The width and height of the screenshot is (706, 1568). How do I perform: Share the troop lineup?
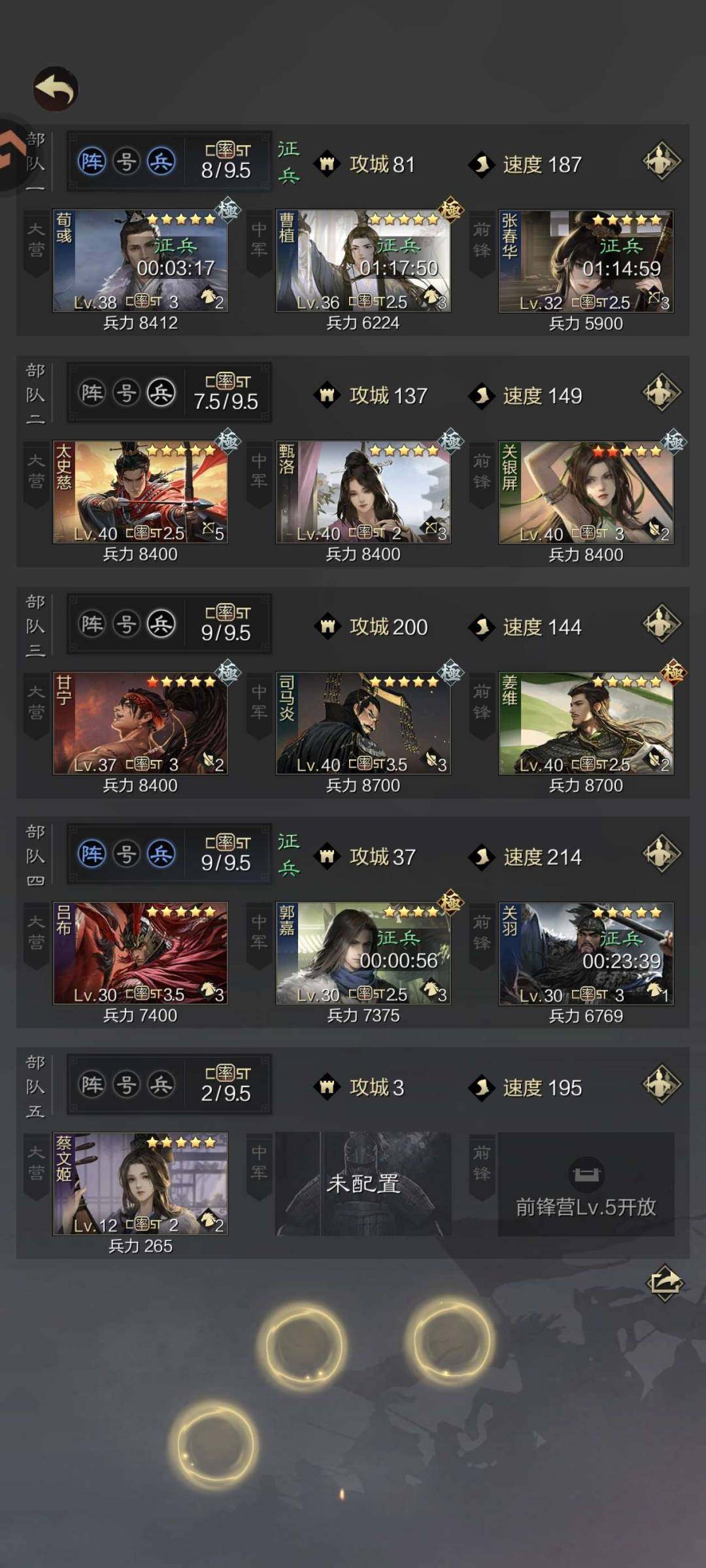coord(665,1282)
